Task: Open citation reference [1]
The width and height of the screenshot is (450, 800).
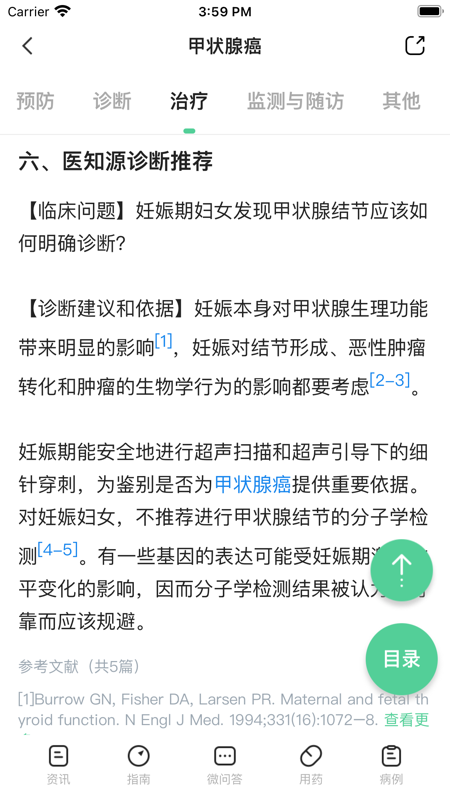Action: pyautogui.click(x=164, y=341)
